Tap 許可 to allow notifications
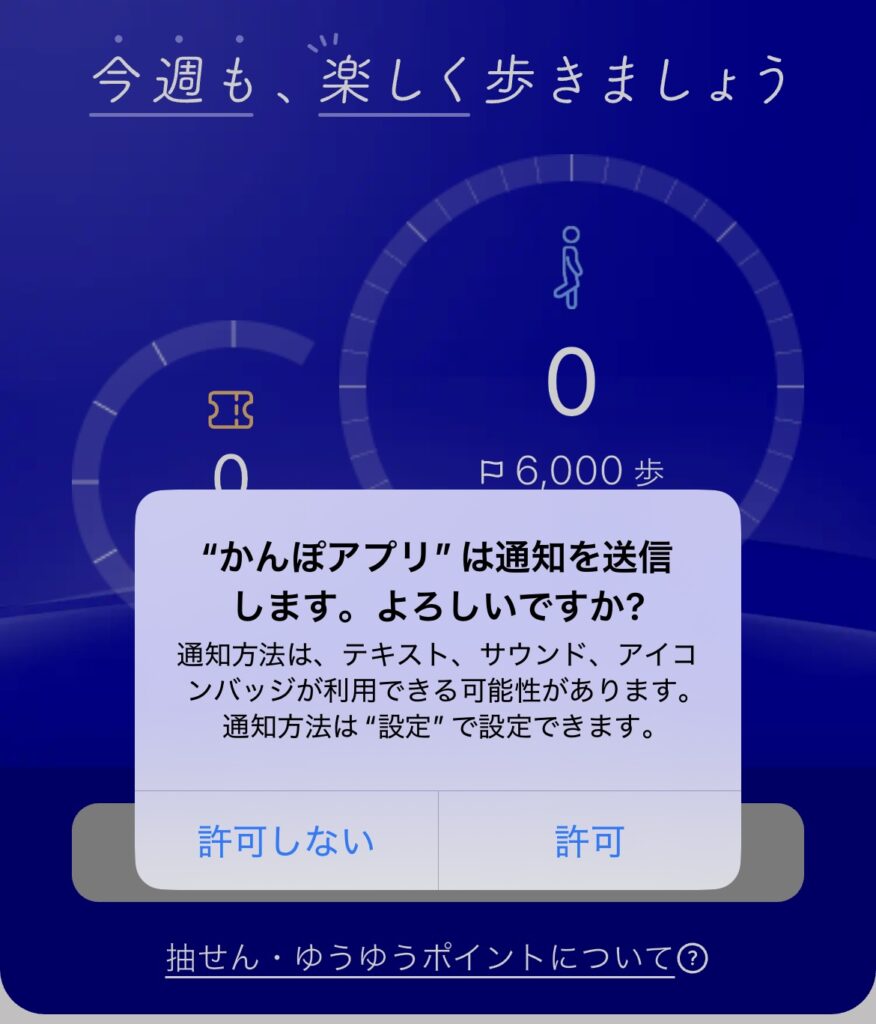Screen dimensions: 876x1024 coord(589,841)
